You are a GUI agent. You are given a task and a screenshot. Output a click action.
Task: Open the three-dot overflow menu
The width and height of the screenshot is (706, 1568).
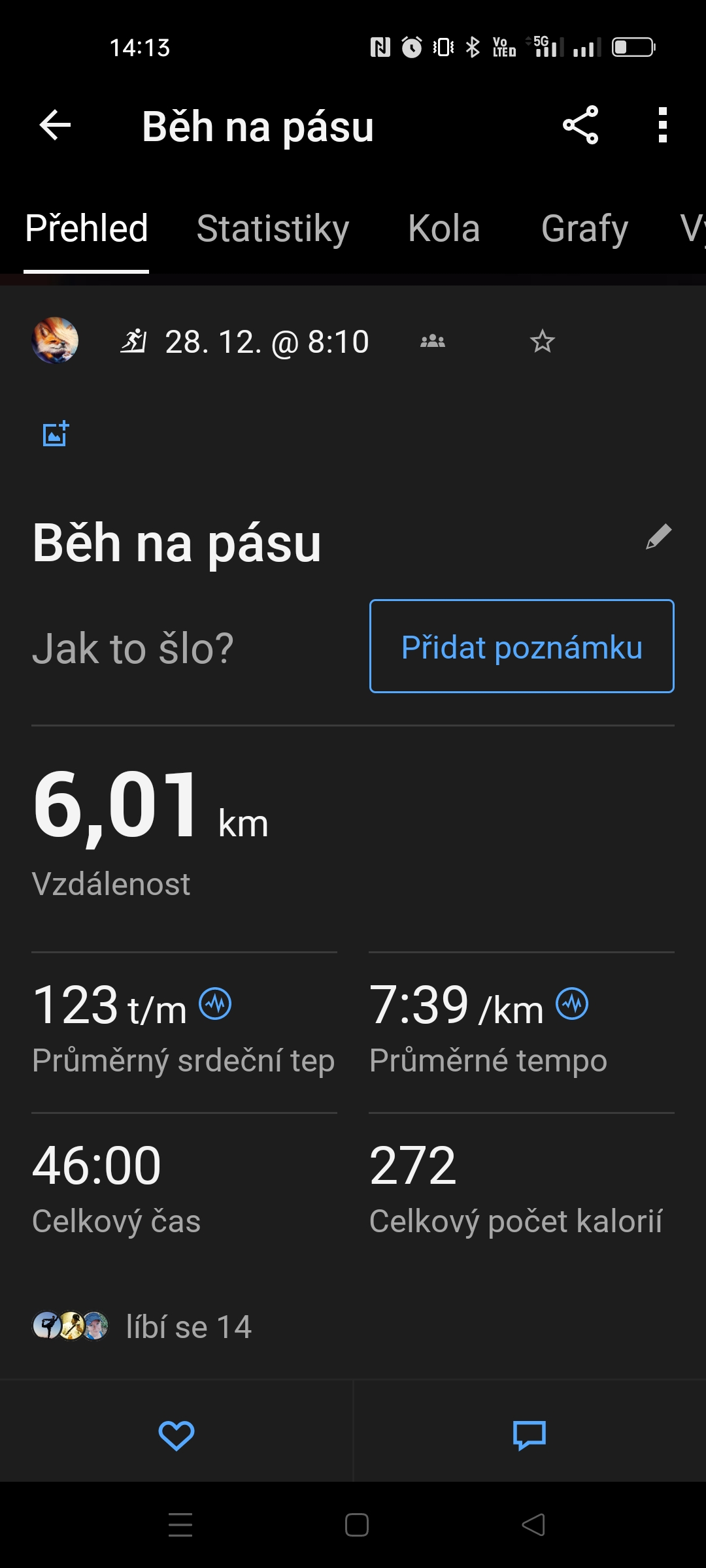[663, 125]
